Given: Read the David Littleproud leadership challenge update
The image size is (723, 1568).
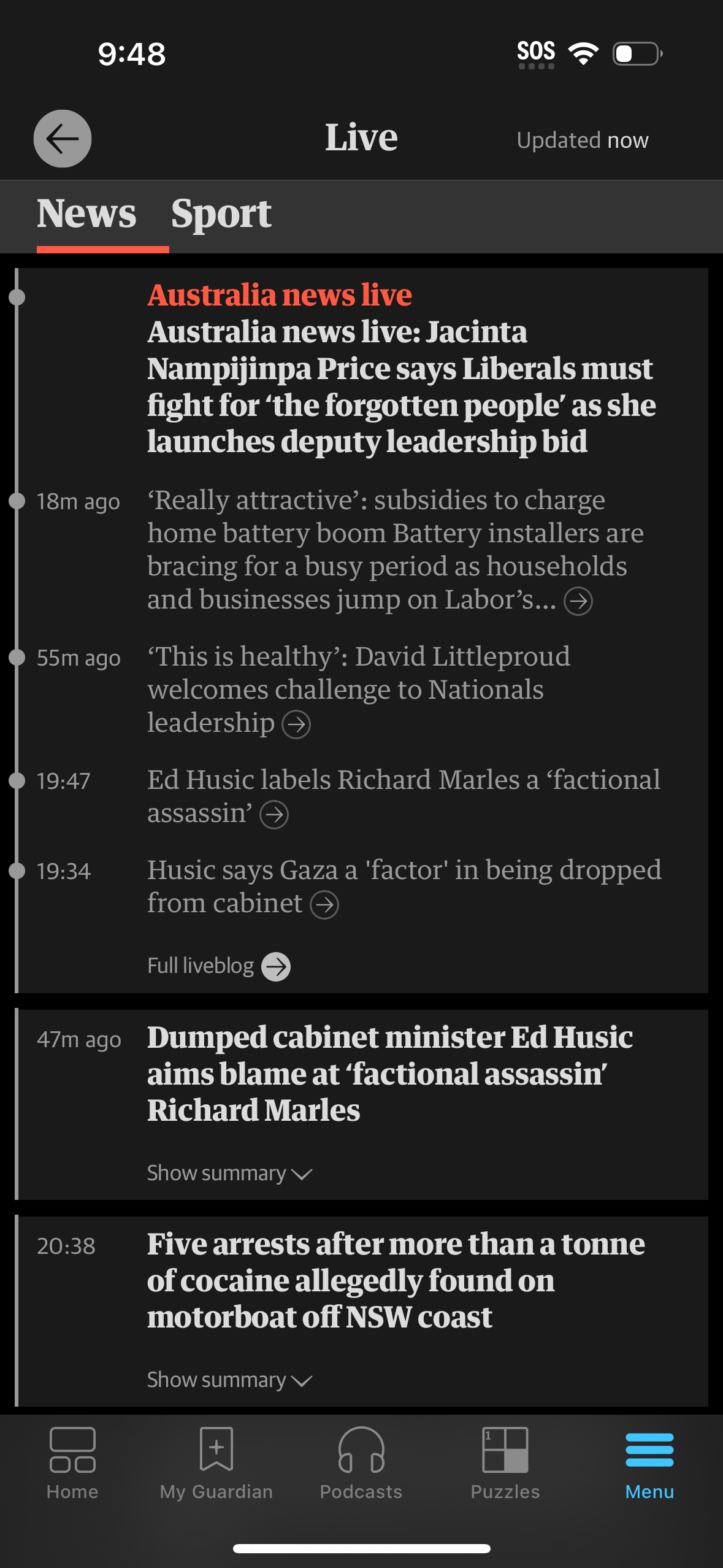Looking at the screenshot, I should click(x=359, y=690).
